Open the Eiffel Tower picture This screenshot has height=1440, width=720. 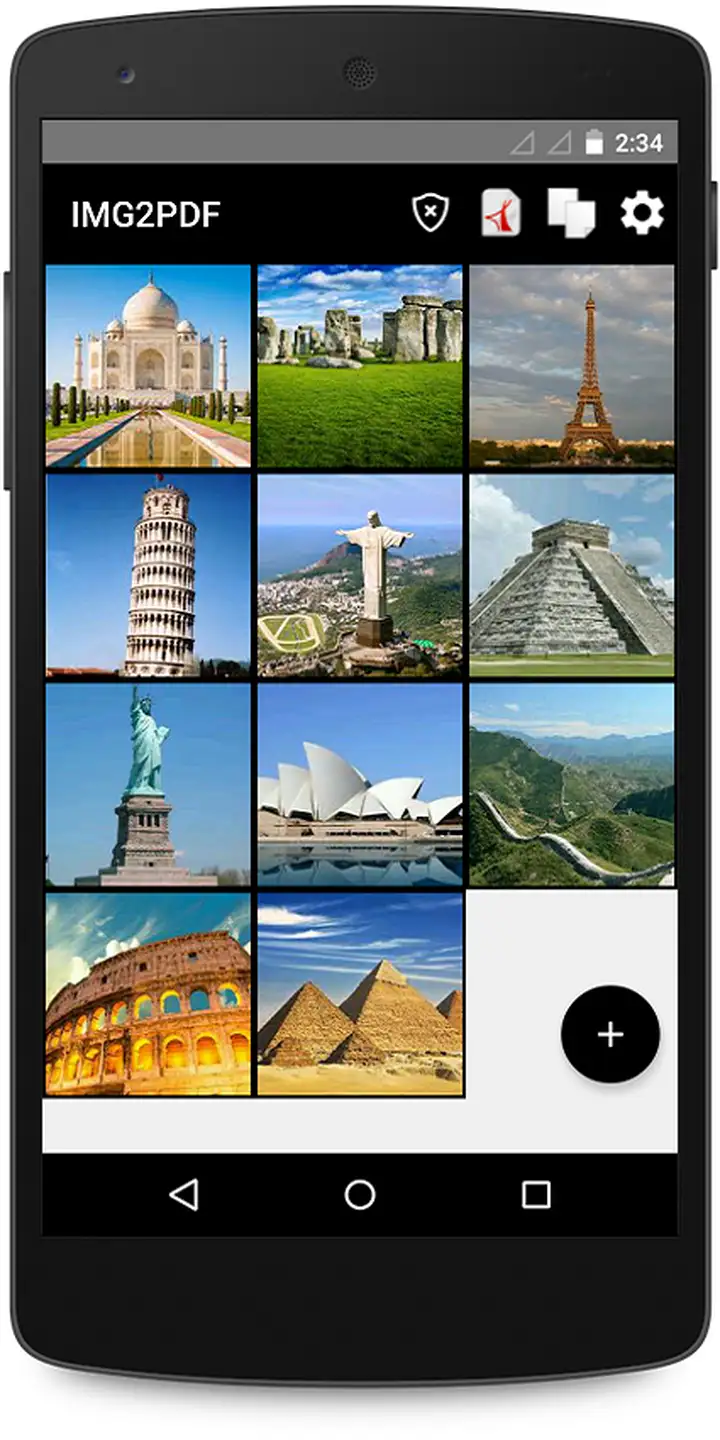point(572,366)
